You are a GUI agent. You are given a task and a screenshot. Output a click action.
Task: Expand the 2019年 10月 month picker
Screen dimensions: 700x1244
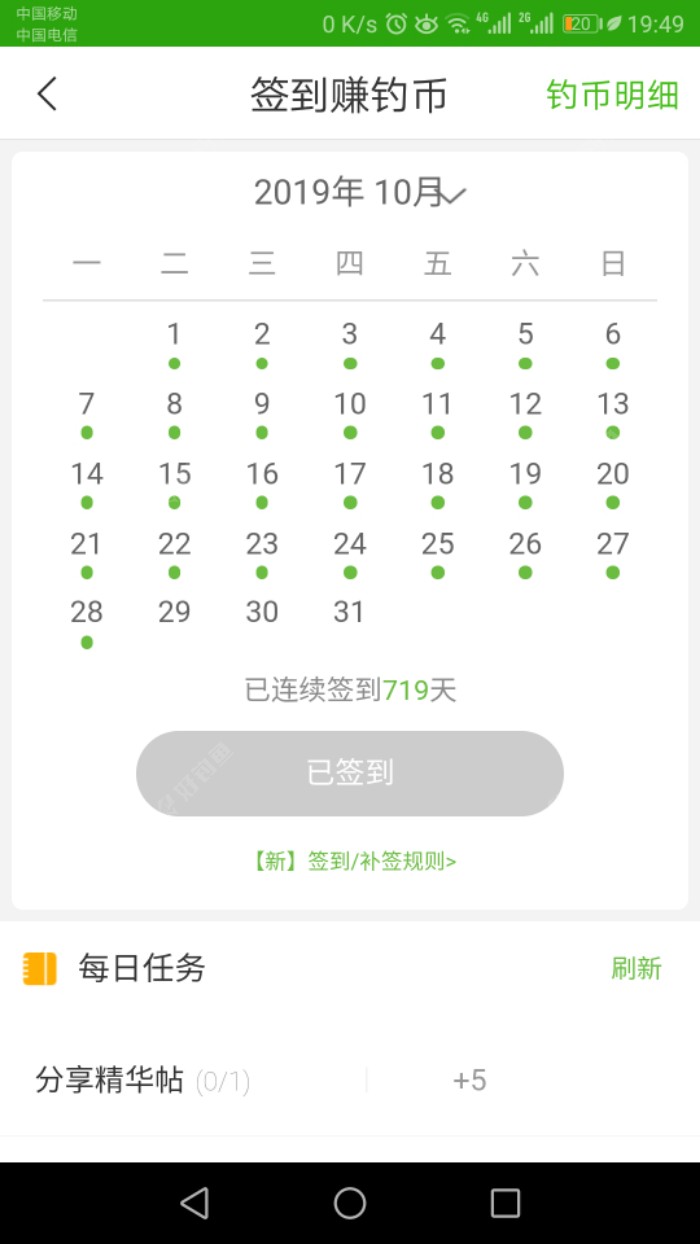[360, 192]
